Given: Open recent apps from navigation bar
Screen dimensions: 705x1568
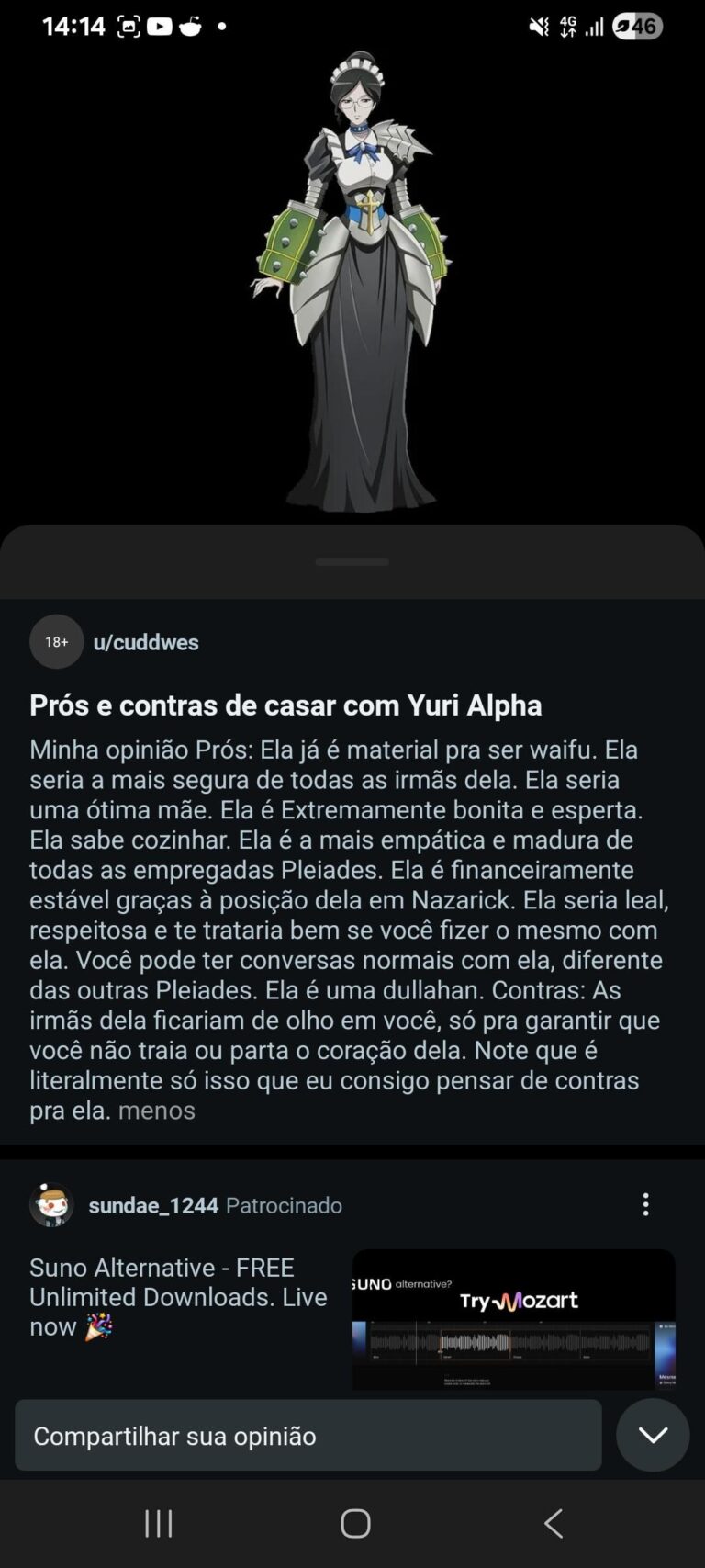Looking at the screenshot, I should click(x=159, y=1524).
